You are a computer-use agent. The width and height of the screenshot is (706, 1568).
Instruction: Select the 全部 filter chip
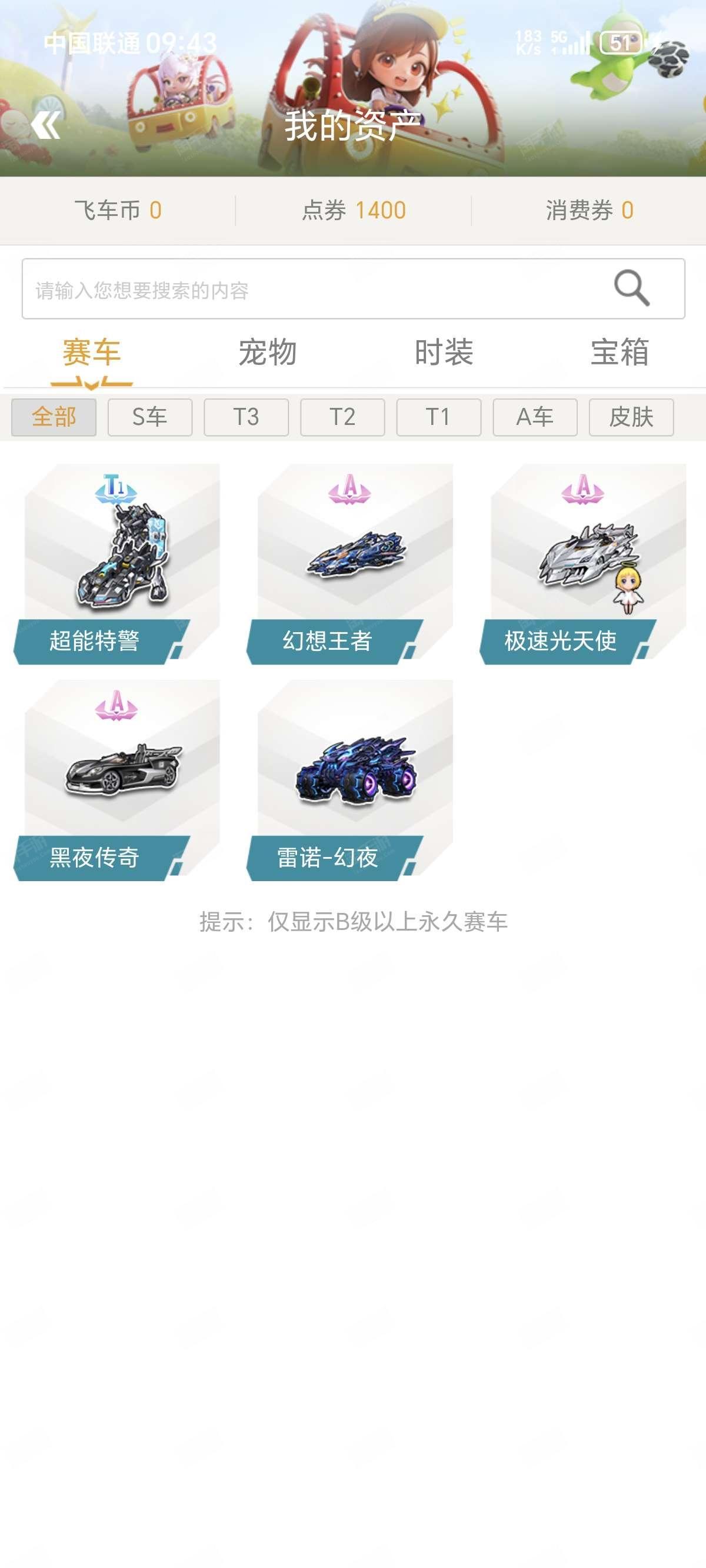(54, 417)
